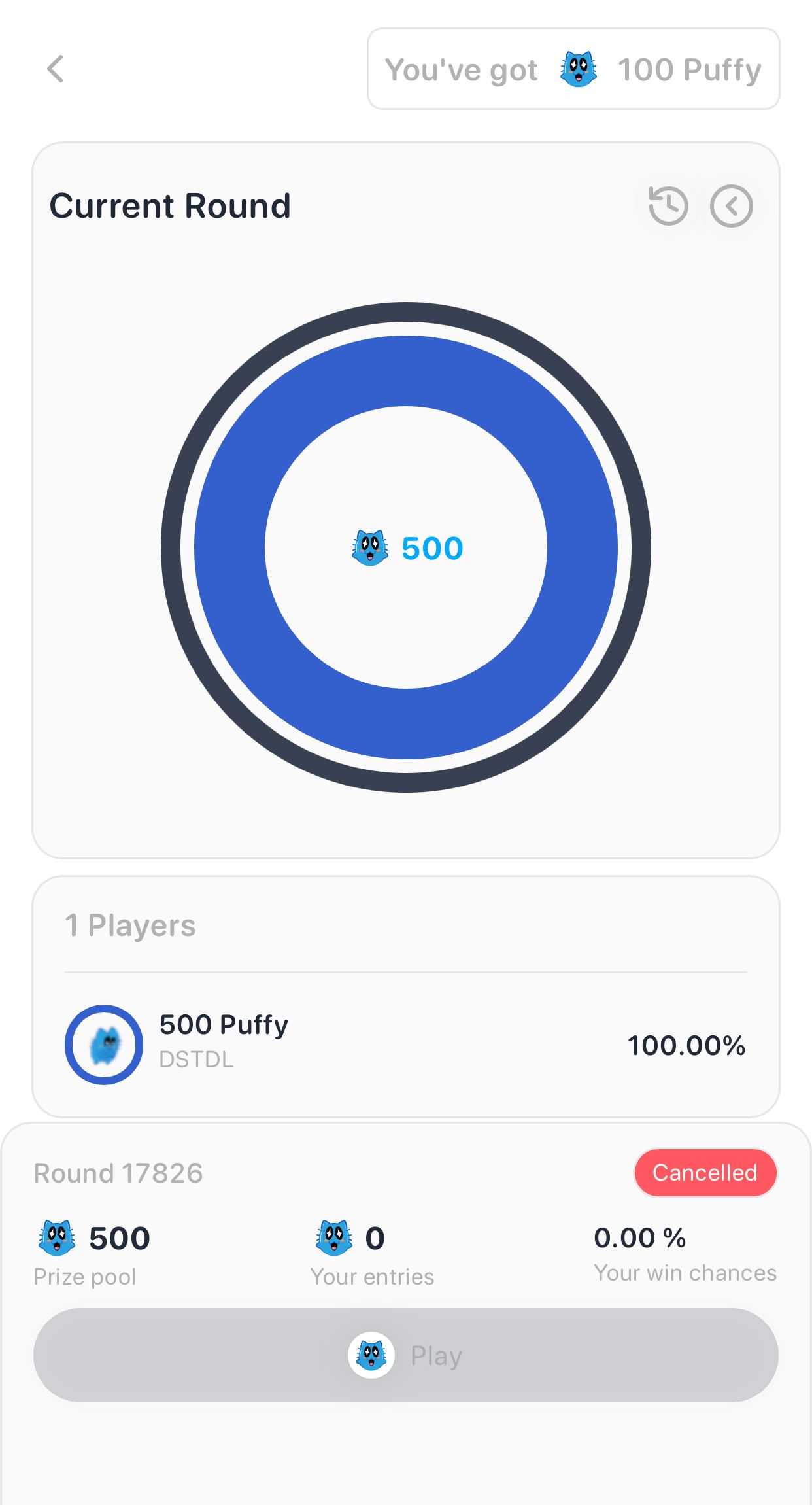The width and height of the screenshot is (812, 1505).
Task: Click the Puffy icon above Your entries
Action: (334, 1235)
